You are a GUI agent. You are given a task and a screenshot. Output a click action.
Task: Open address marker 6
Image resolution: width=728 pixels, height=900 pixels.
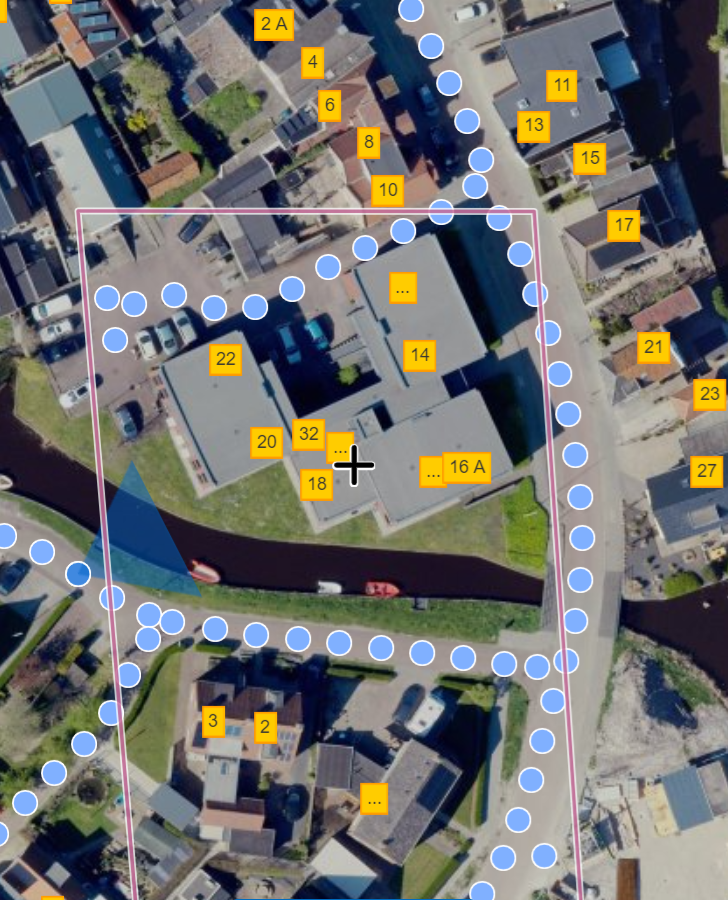click(329, 104)
